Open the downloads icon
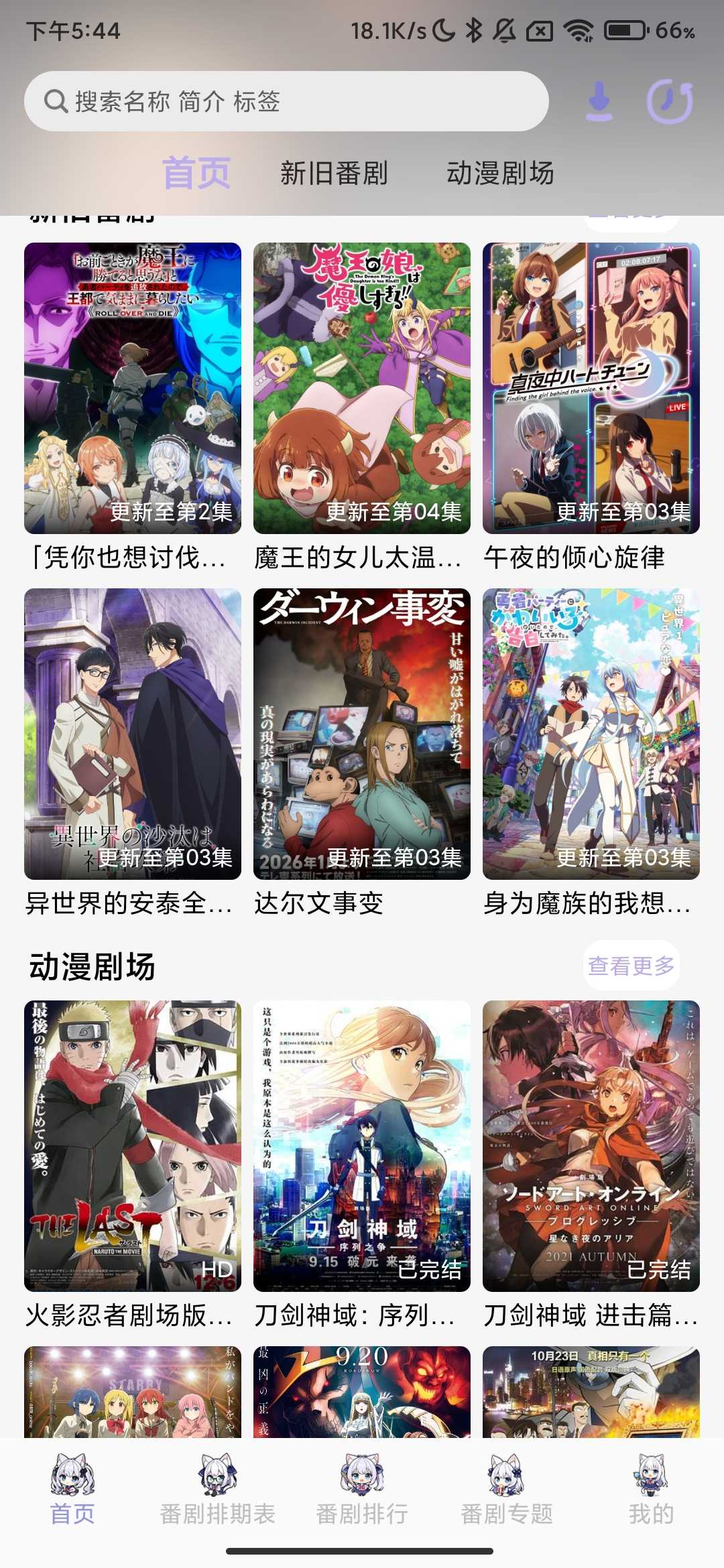This screenshot has width=724, height=1568. click(x=599, y=101)
